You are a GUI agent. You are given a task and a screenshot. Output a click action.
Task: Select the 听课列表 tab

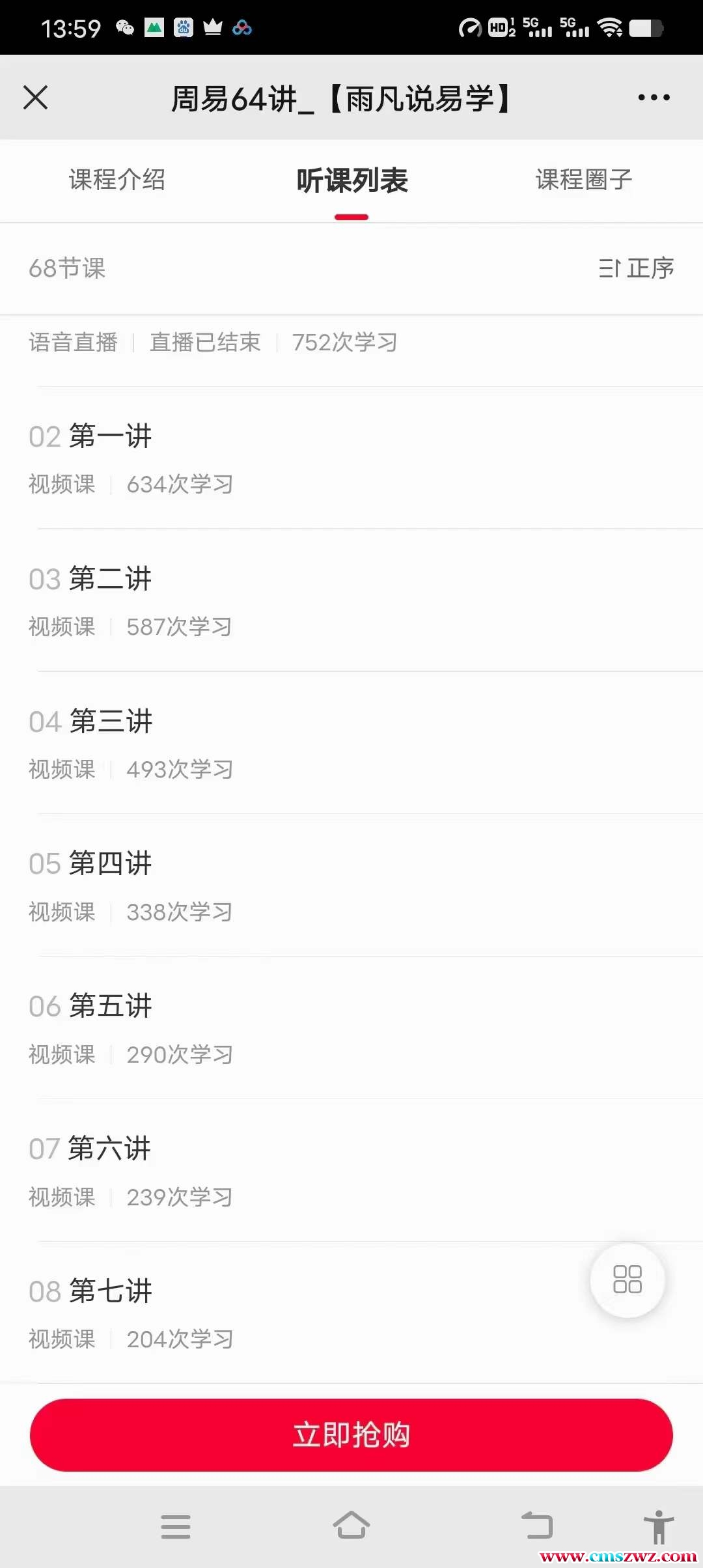pos(351,181)
